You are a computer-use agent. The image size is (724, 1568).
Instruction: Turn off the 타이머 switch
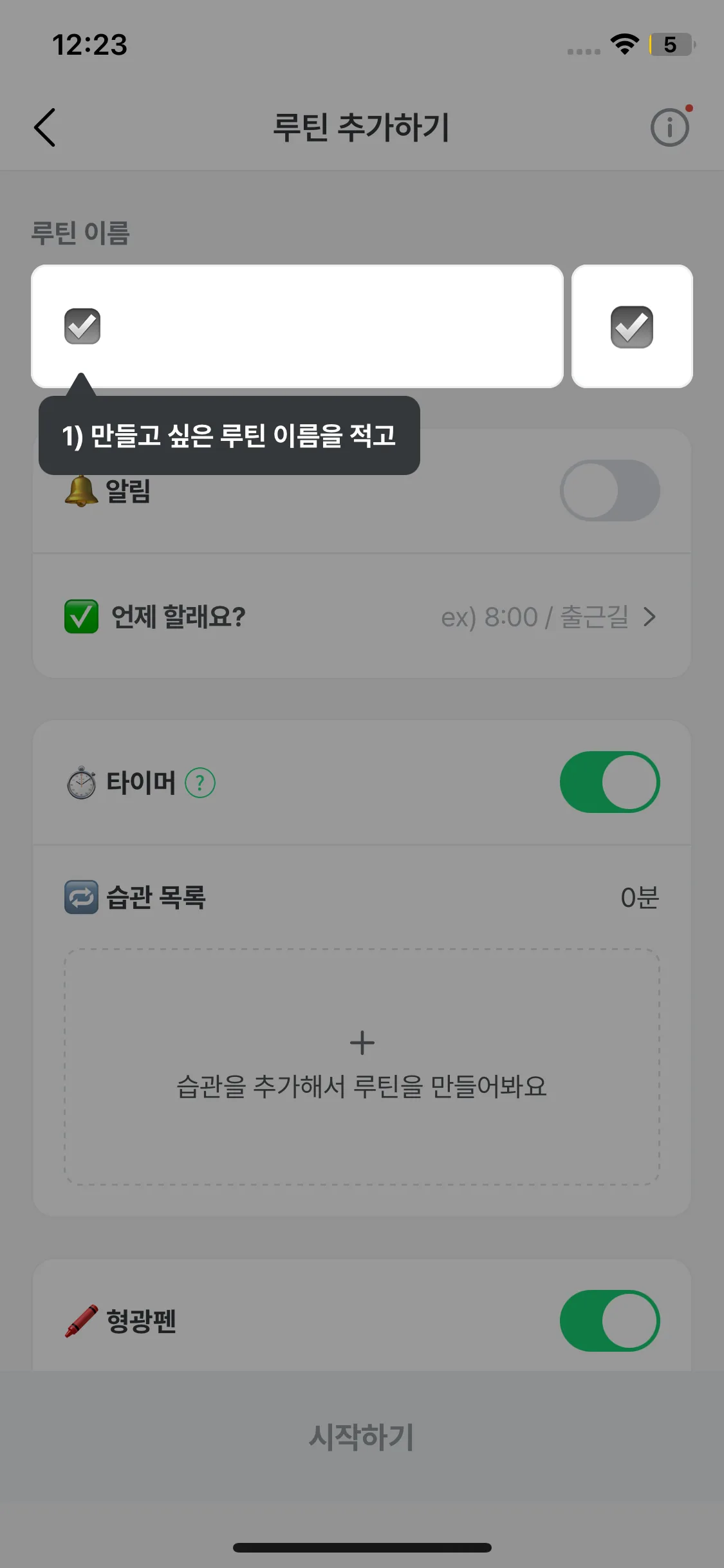610,782
